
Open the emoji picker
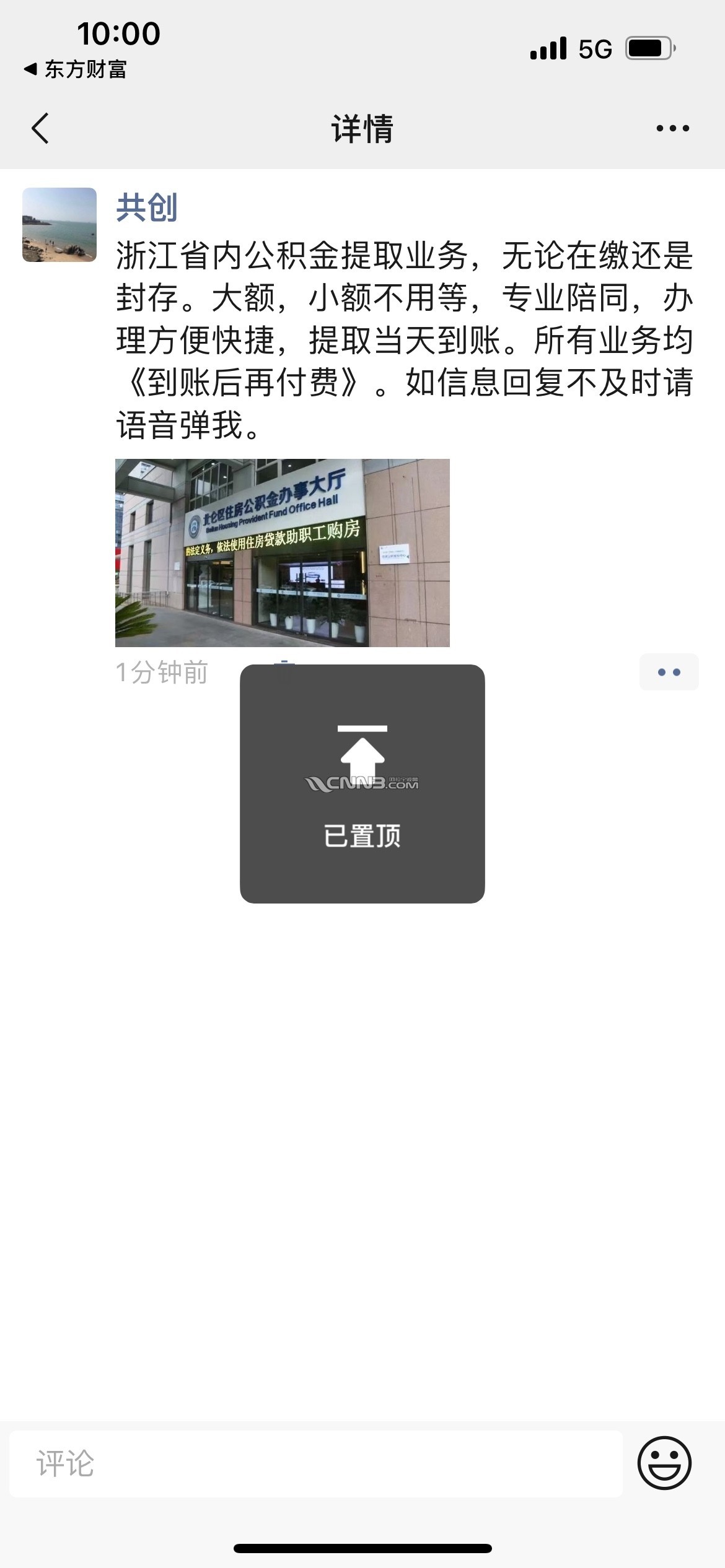coord(664,1464)
